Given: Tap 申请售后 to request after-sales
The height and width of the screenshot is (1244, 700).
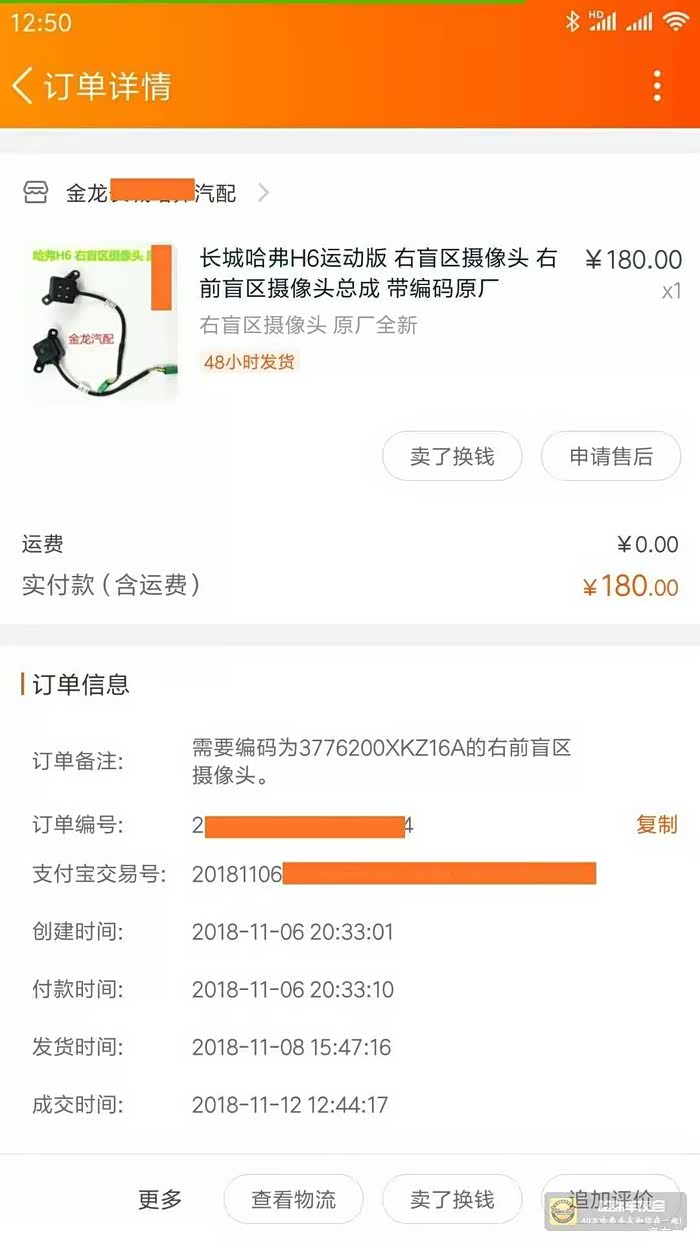Looking at the screenshot, I should click(x=611, y=457).
